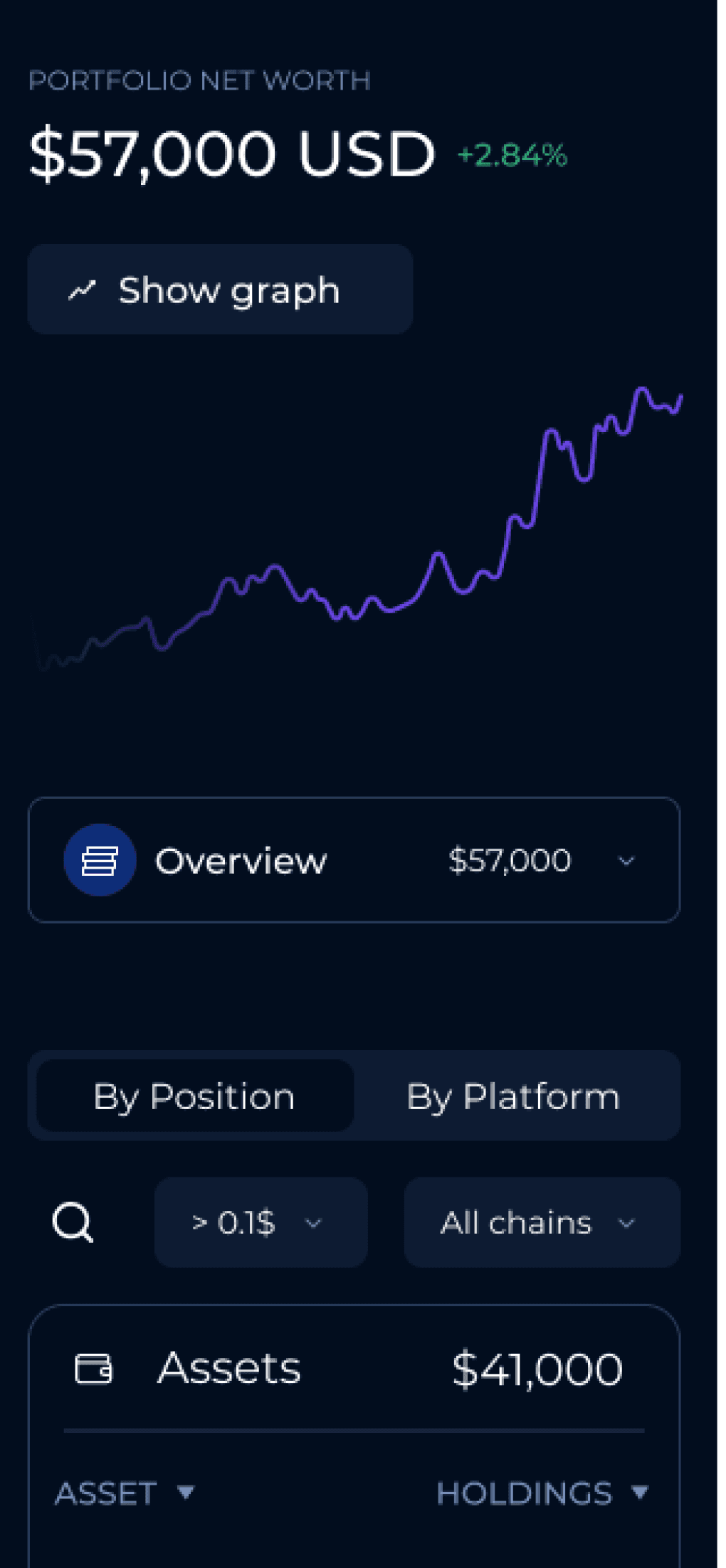Open the > 0.1$ filter dropdown
Screen dimensions: 726x1568
pos(261,1222)
